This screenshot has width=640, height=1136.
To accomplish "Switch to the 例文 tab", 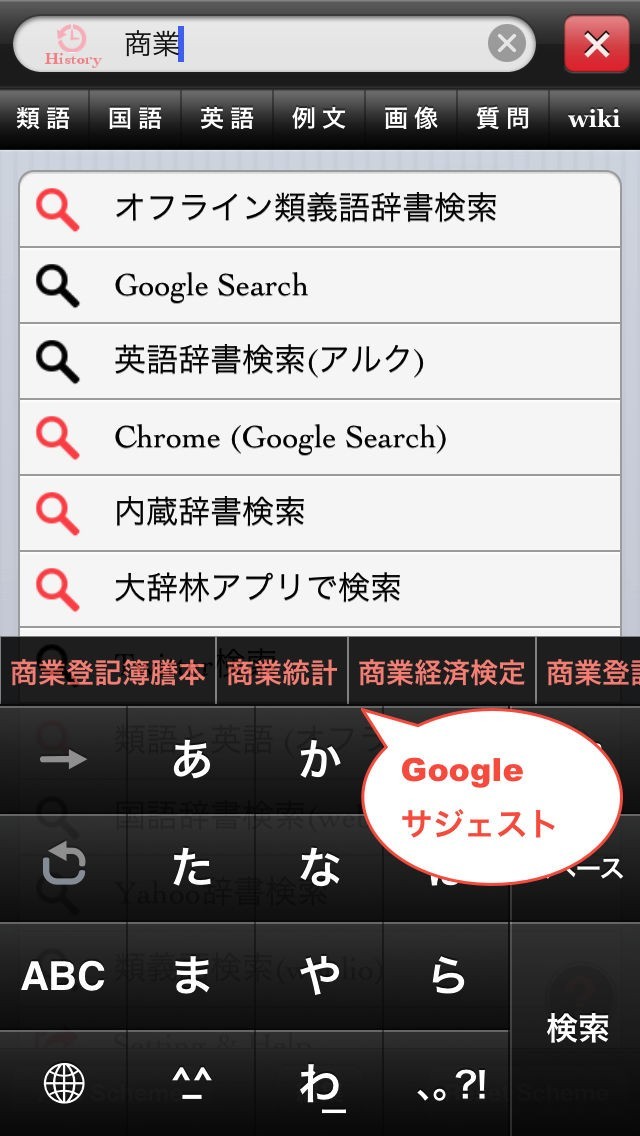I will coord(319,119).
